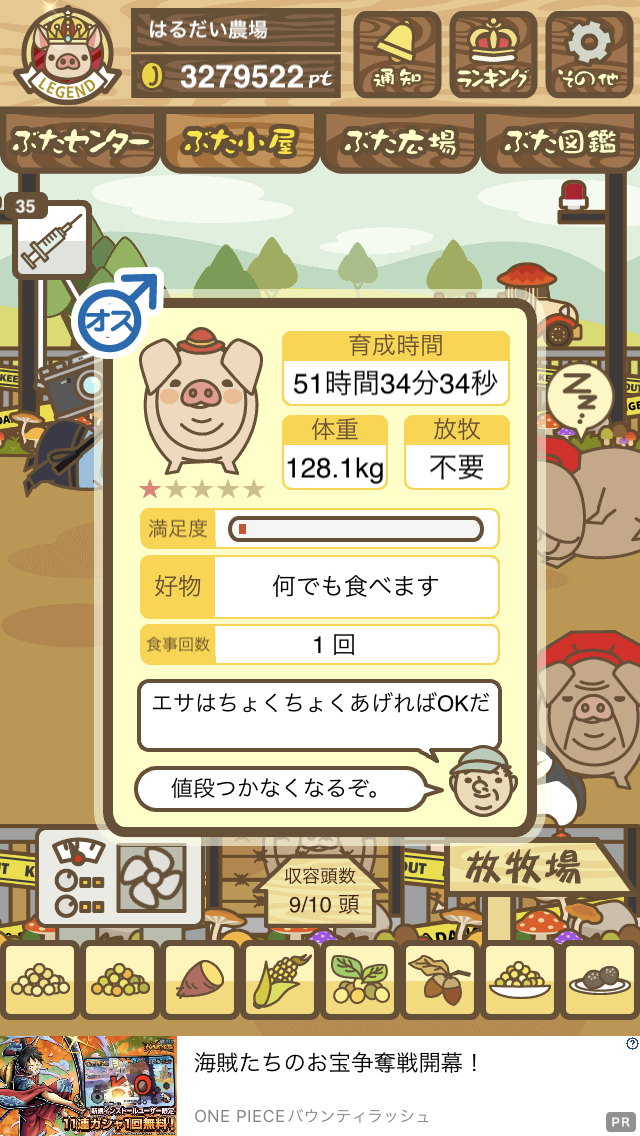The height and width of the screenshot is (1136, 640).
Task: Feed the acorns
Action: (440, 980)
